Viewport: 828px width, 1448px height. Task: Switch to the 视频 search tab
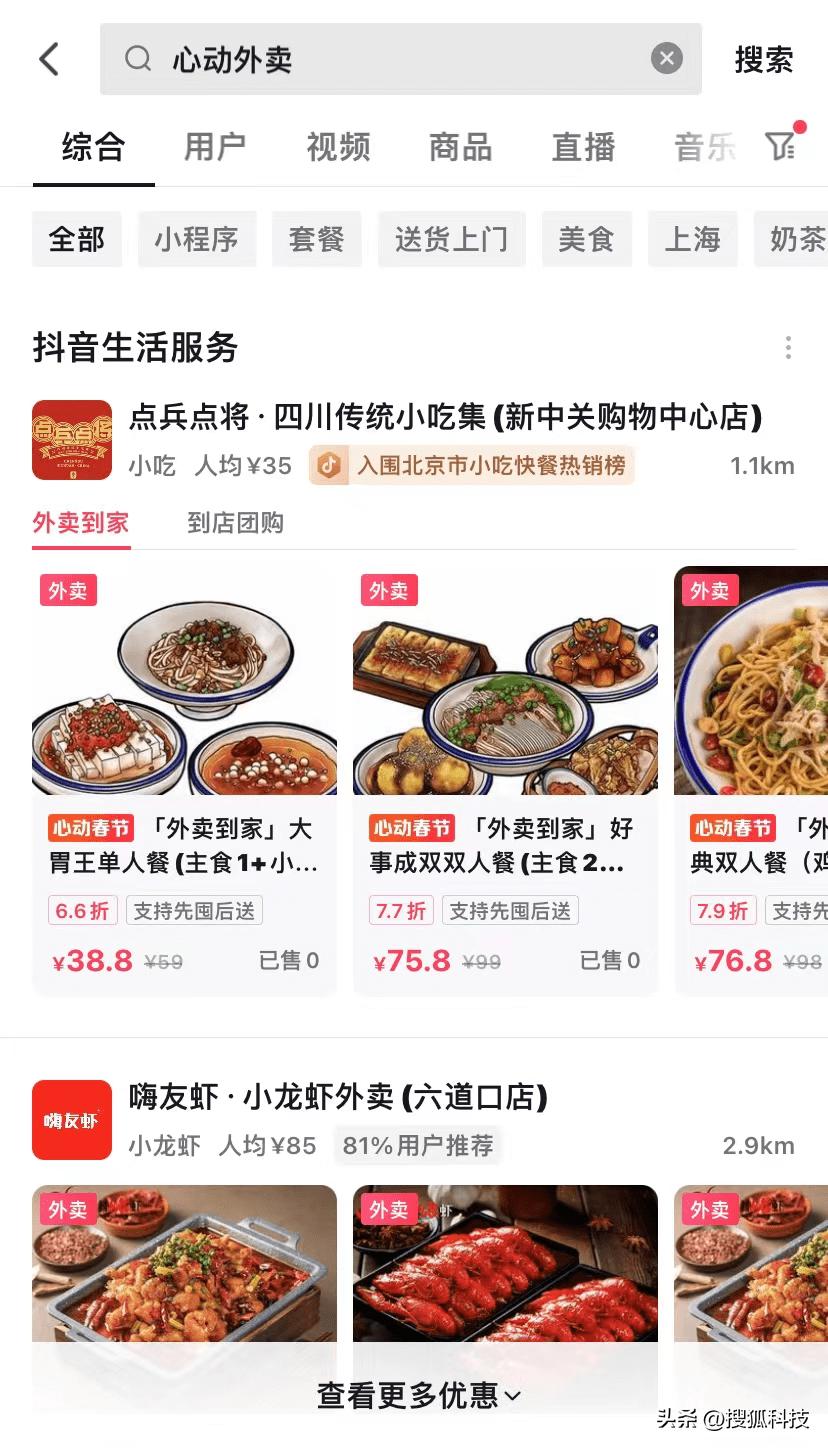[x=337, y=147]
